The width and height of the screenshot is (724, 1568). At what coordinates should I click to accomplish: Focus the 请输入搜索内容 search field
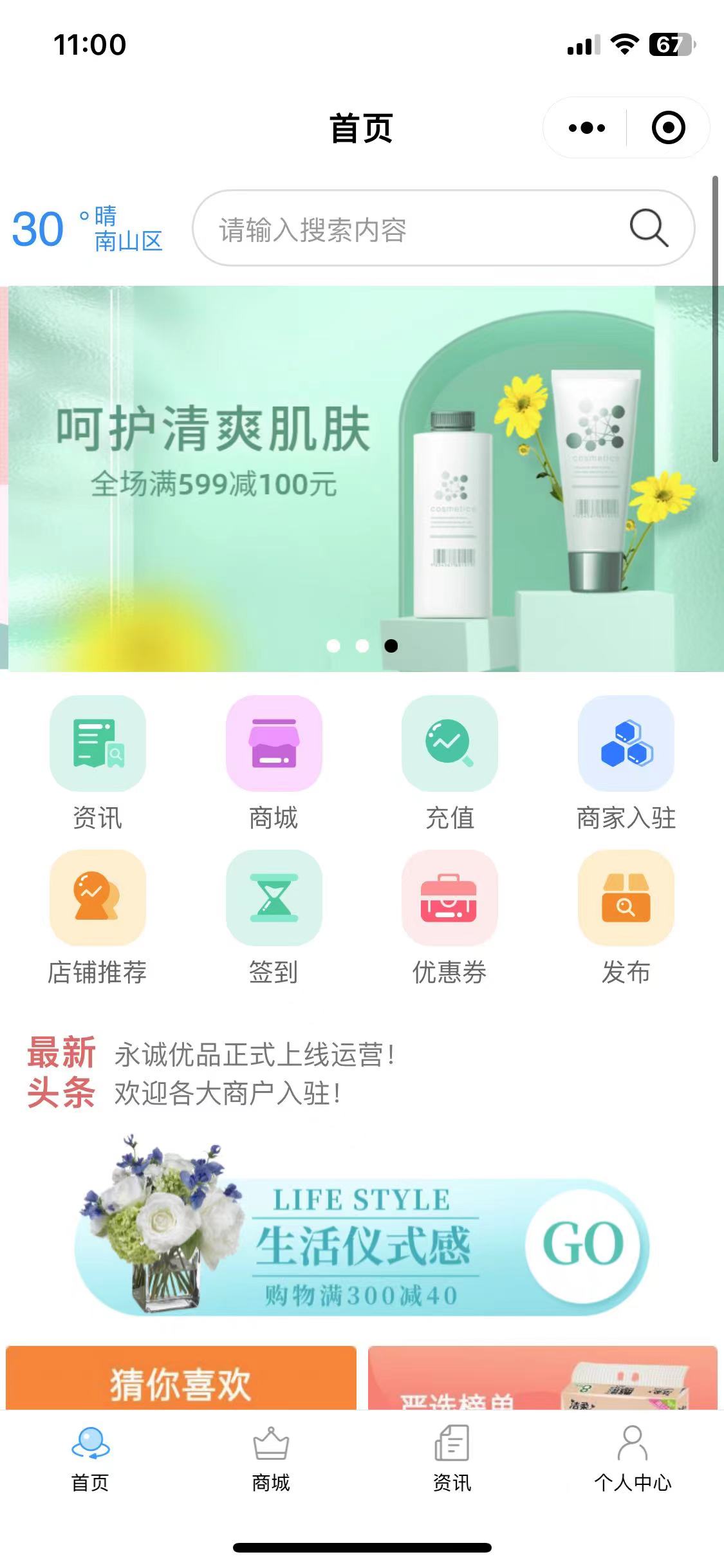pos(412,229)
